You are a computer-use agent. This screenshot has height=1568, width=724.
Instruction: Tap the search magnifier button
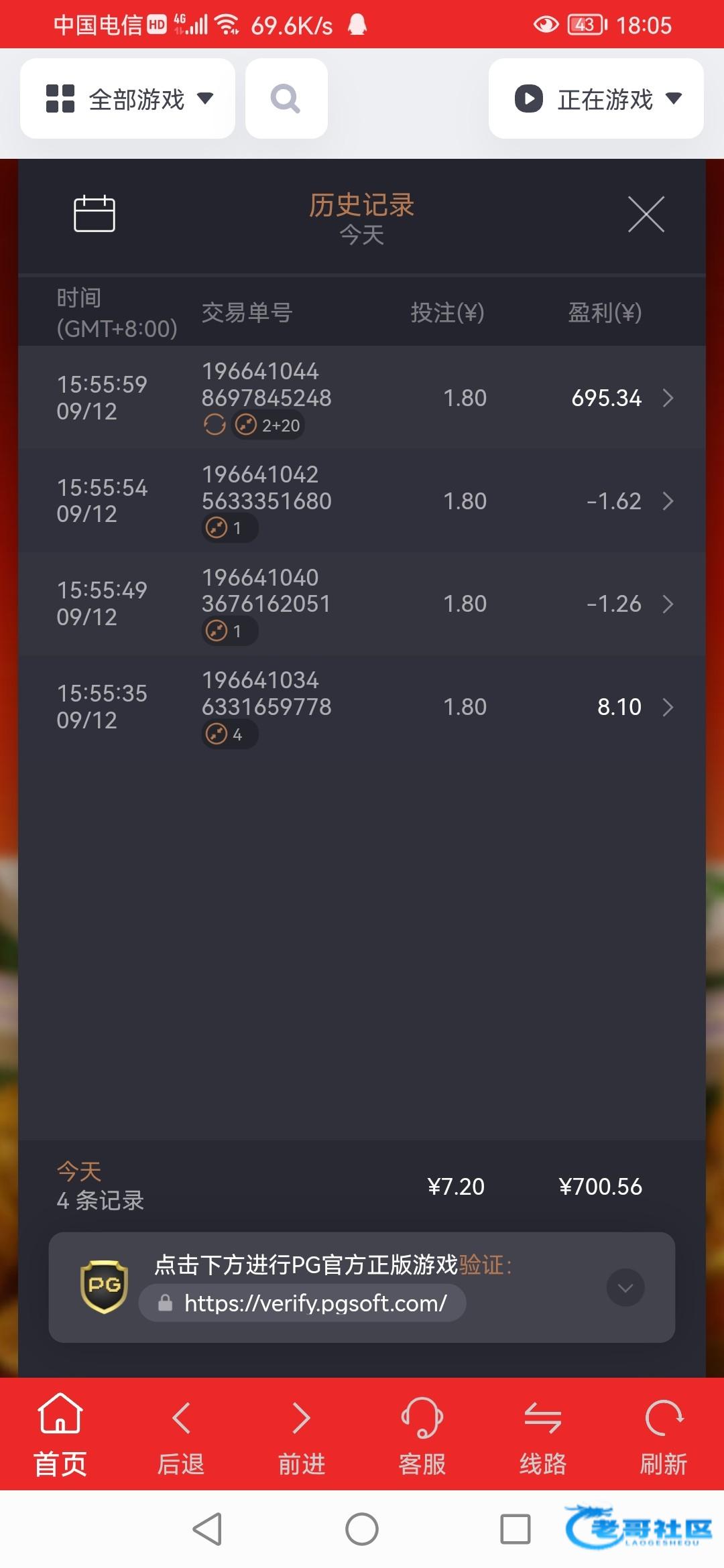pyautogui.click(x=286, y=99)
